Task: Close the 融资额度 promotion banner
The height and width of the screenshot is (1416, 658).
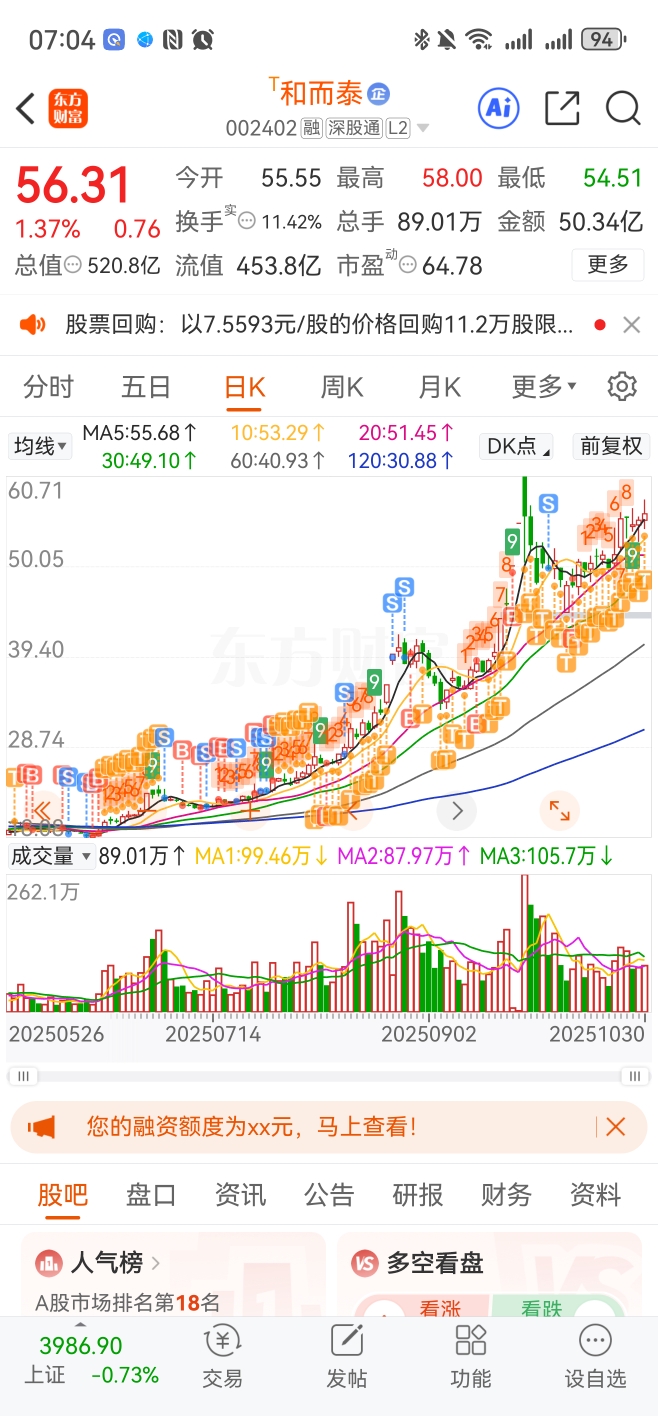Action: point(615,1127)
